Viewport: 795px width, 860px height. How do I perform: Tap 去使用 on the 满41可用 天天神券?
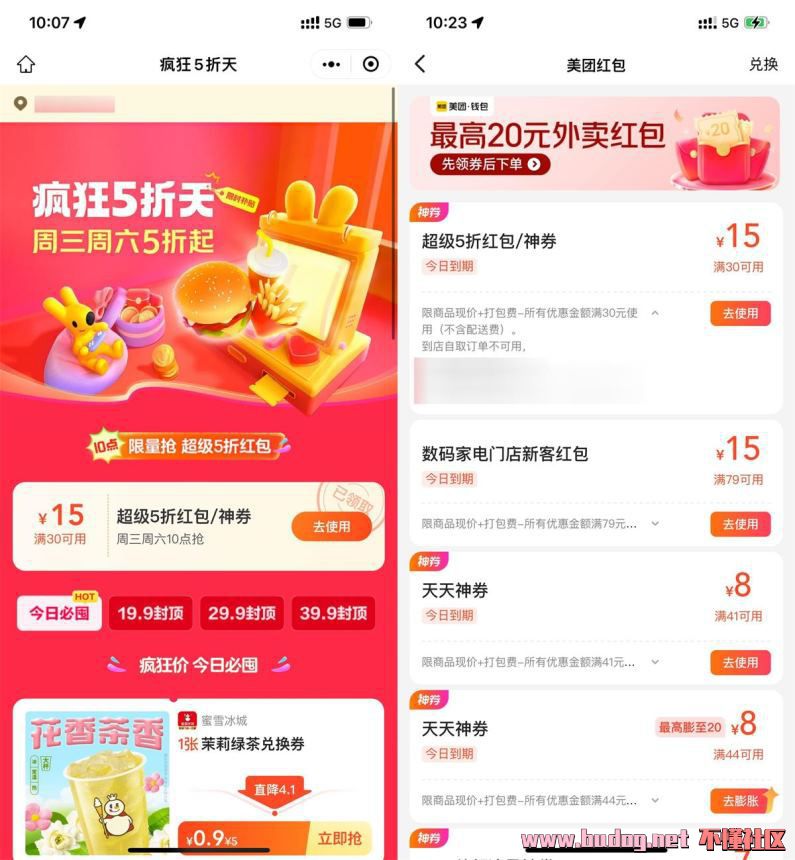click(x=740, y=662)
